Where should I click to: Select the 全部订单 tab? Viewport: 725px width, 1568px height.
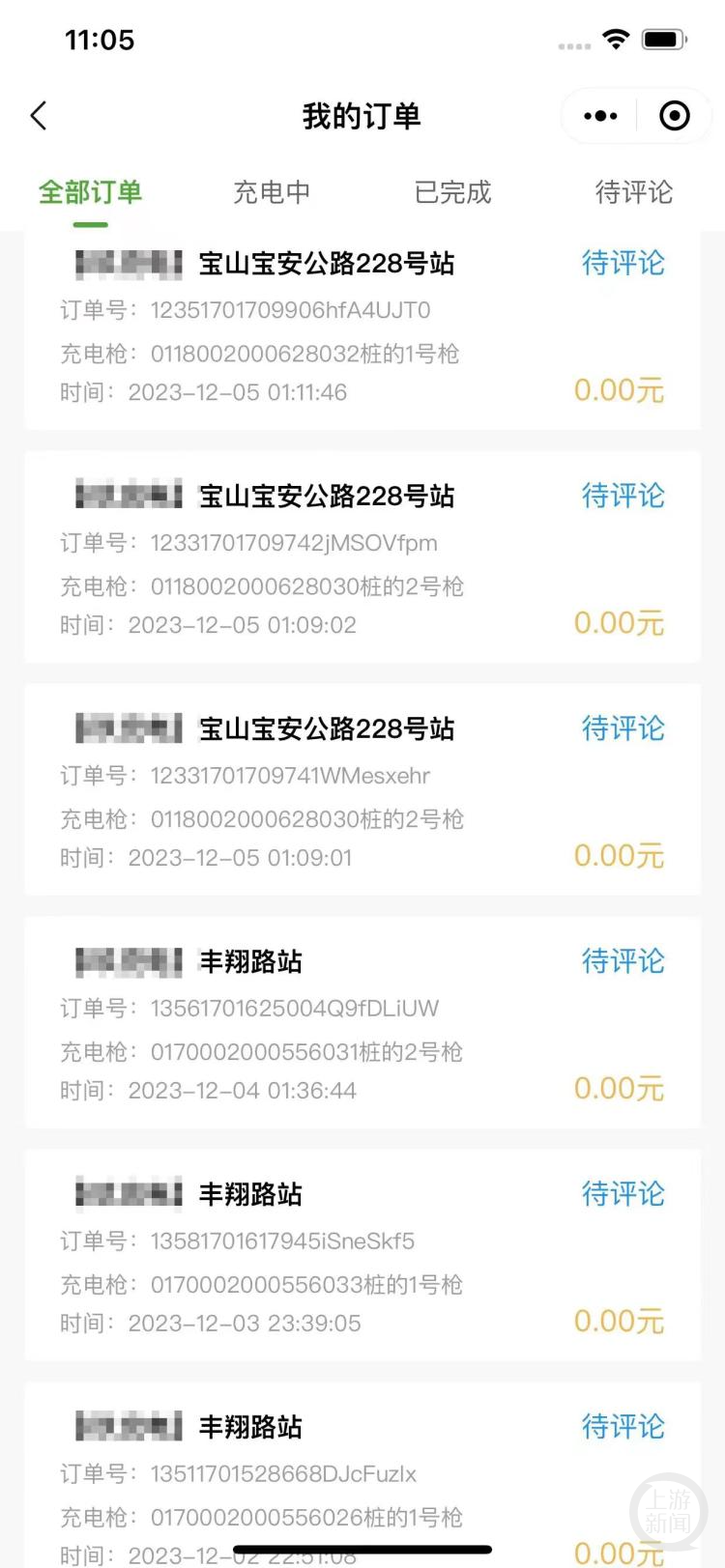[90, 192]
